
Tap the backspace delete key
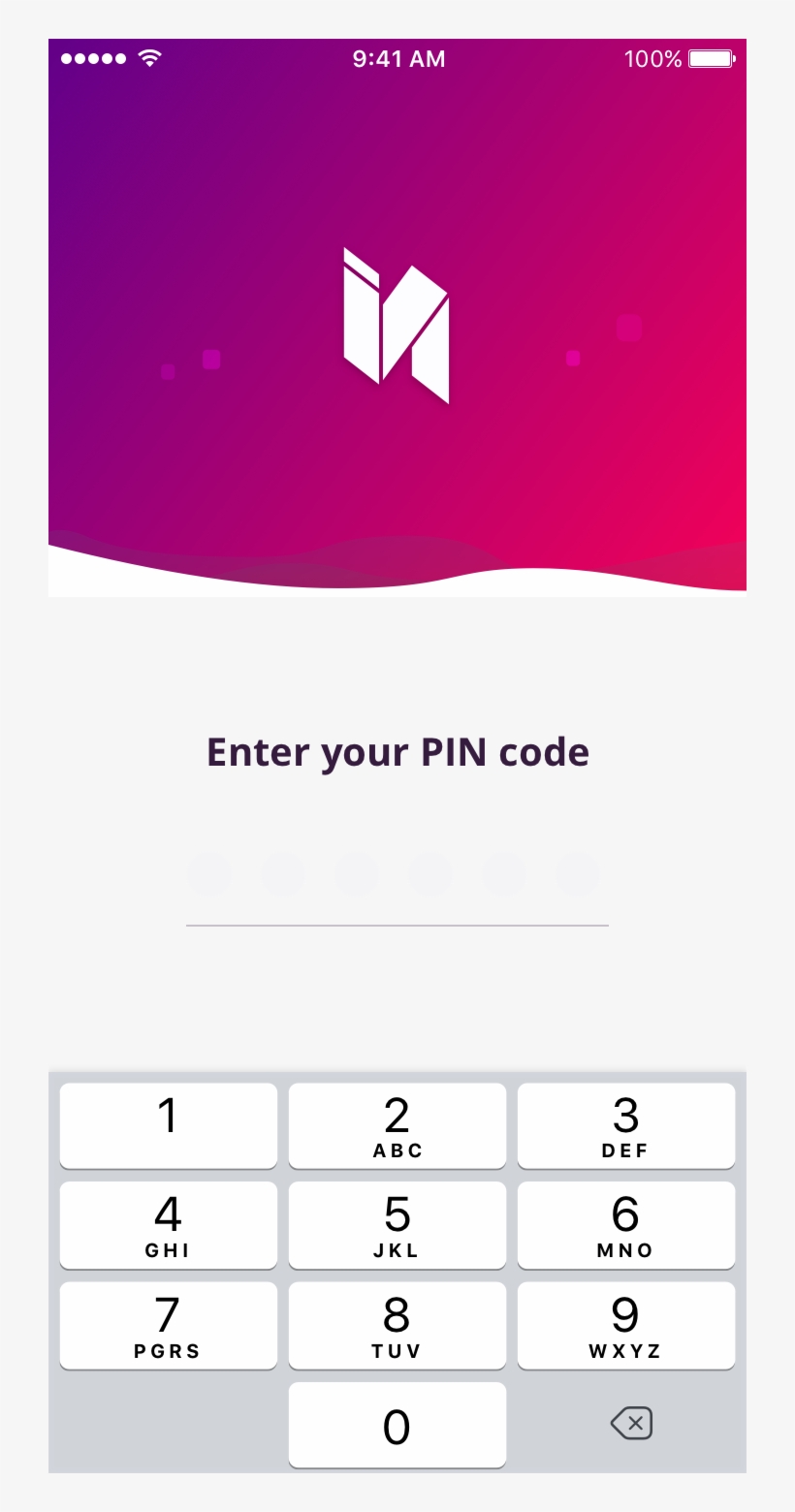coord(630,1424)
